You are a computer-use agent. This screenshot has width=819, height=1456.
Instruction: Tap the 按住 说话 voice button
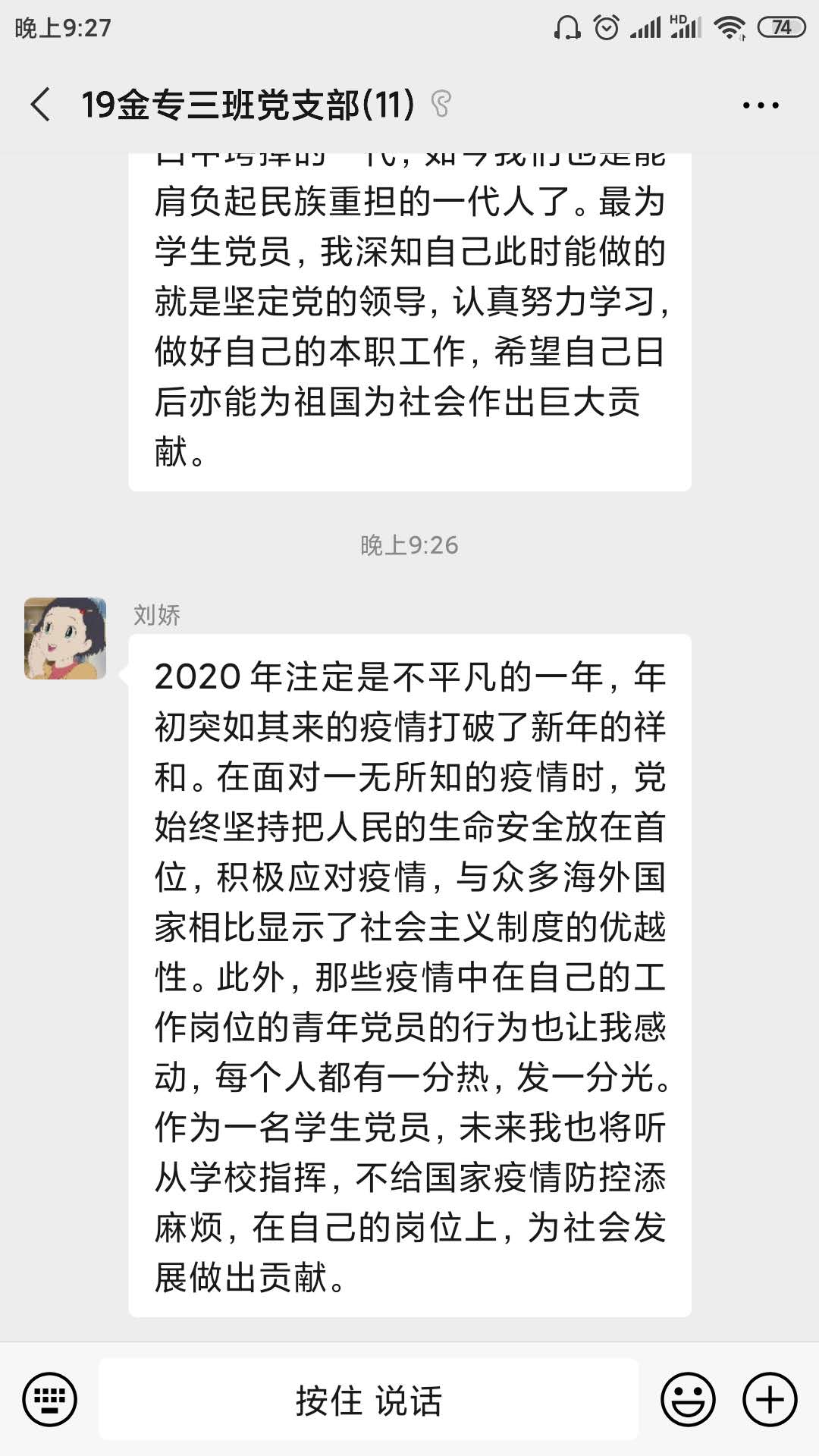coord(369,1399)
